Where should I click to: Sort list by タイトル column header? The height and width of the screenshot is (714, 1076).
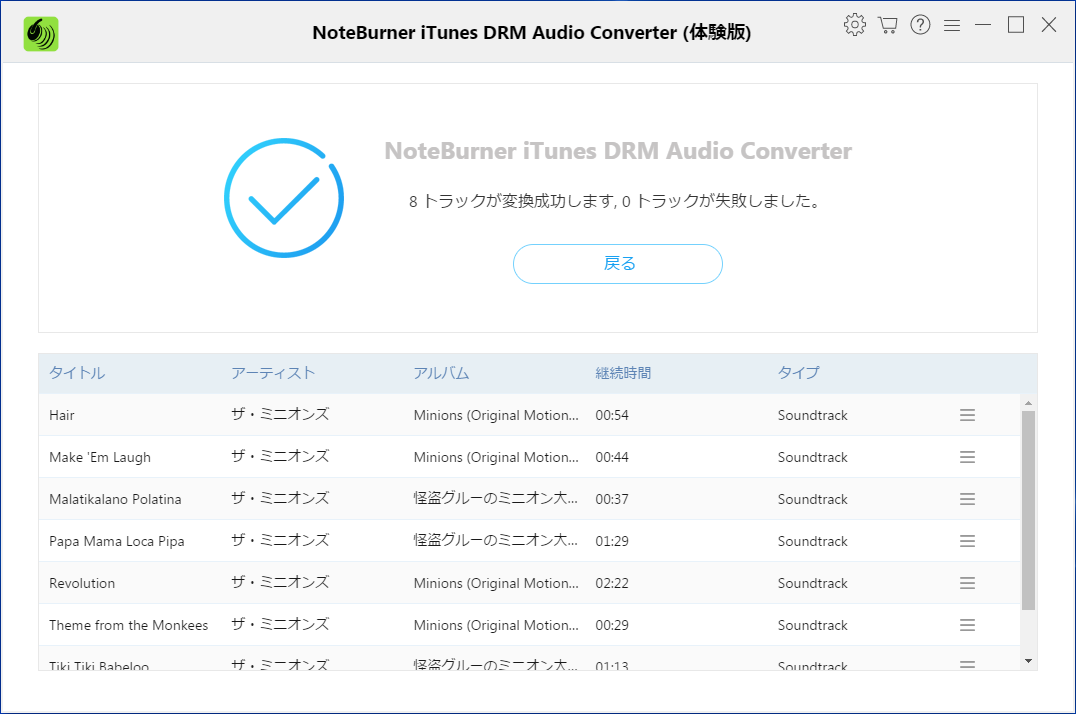77,373
